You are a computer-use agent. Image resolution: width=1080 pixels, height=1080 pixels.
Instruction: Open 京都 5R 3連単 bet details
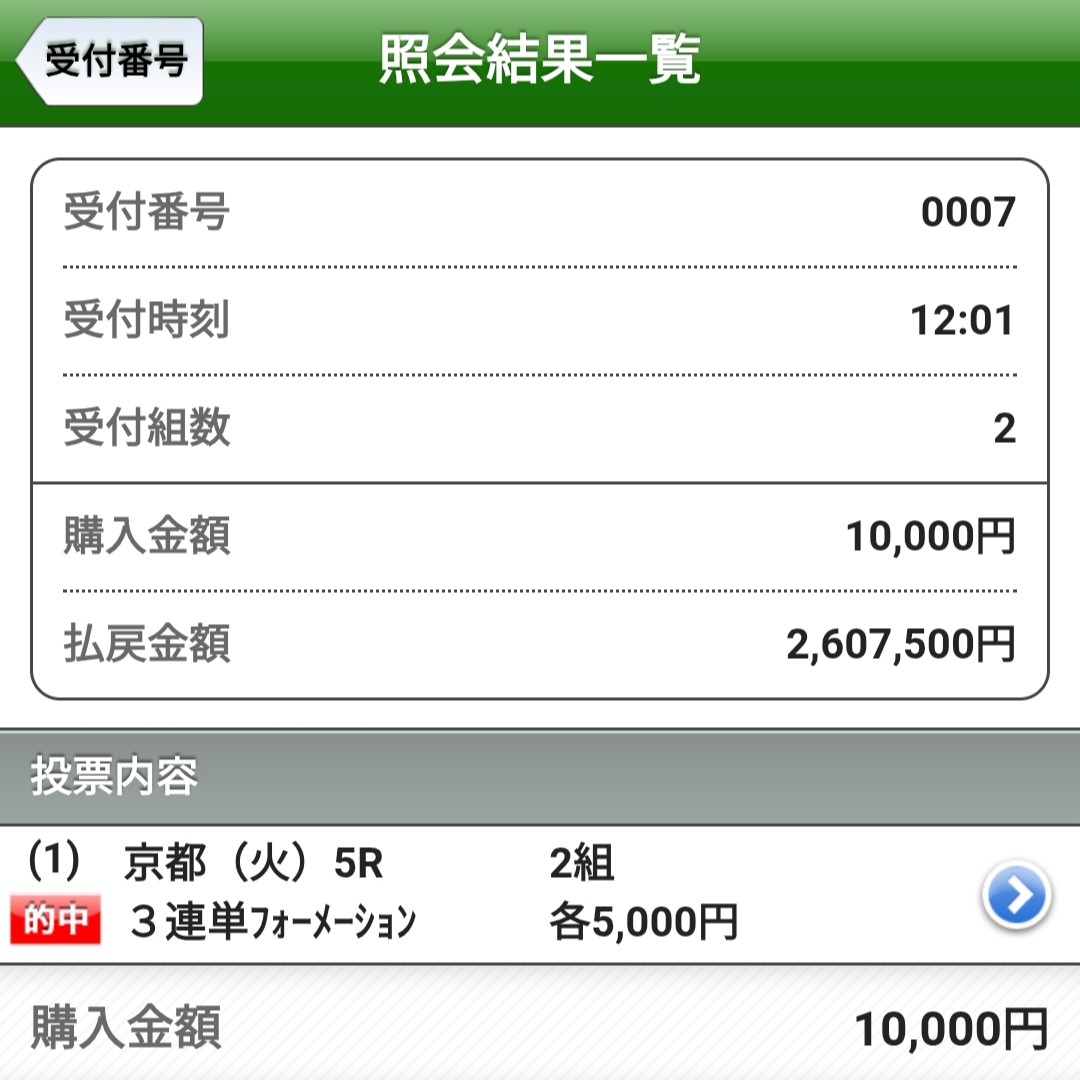tap(1016, 895)
